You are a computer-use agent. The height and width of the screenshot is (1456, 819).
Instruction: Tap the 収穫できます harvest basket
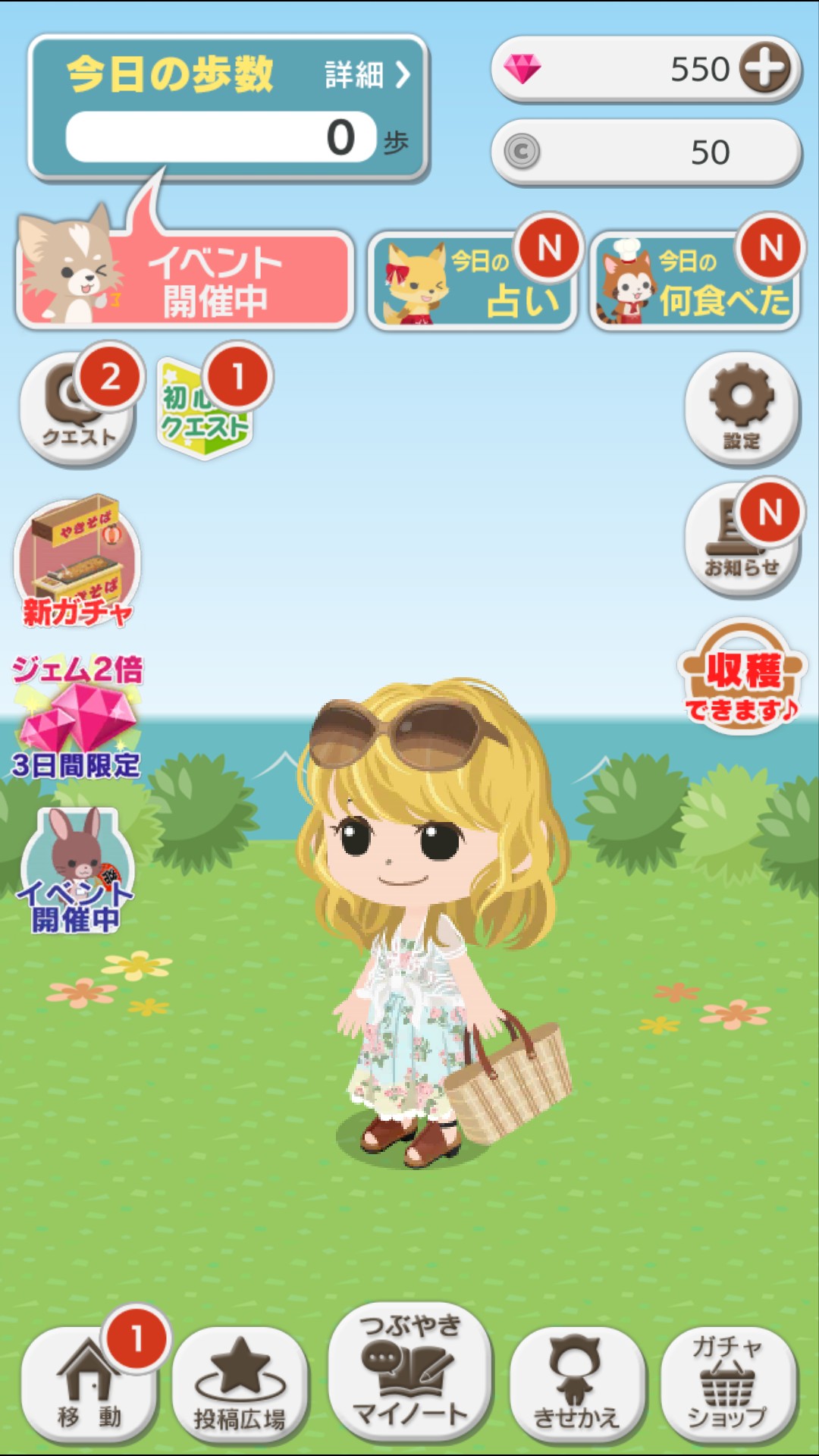pos(742,677)
